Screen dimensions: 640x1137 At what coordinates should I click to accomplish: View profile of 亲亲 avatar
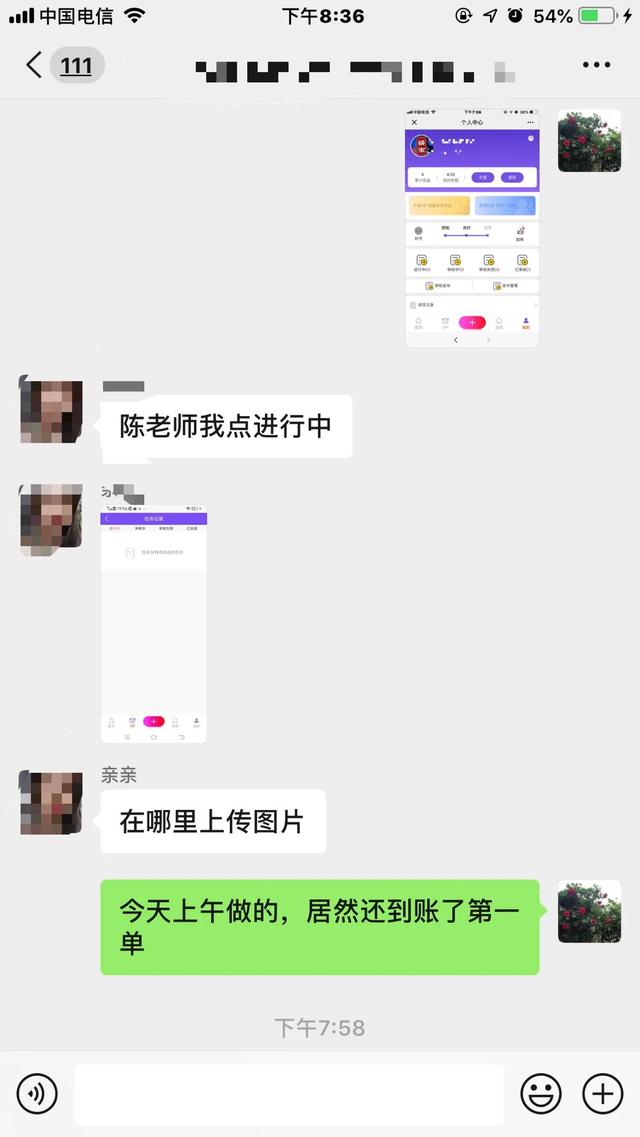[51, 803]
